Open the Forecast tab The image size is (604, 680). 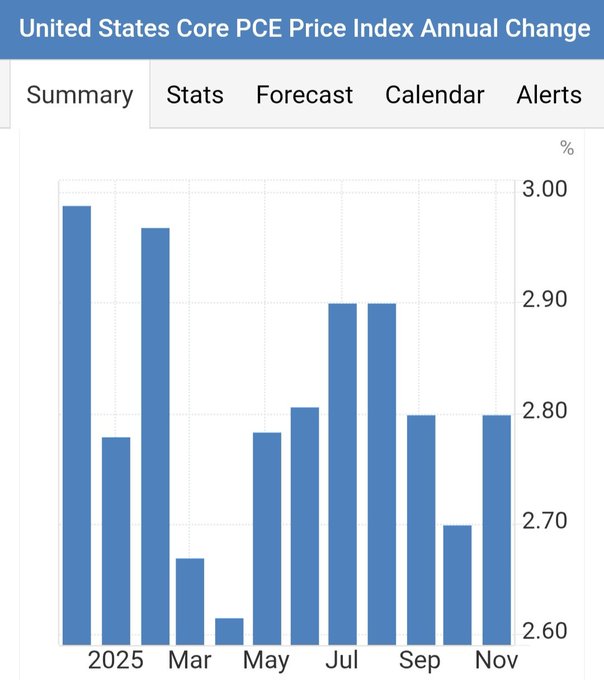[x=304, y=95]
